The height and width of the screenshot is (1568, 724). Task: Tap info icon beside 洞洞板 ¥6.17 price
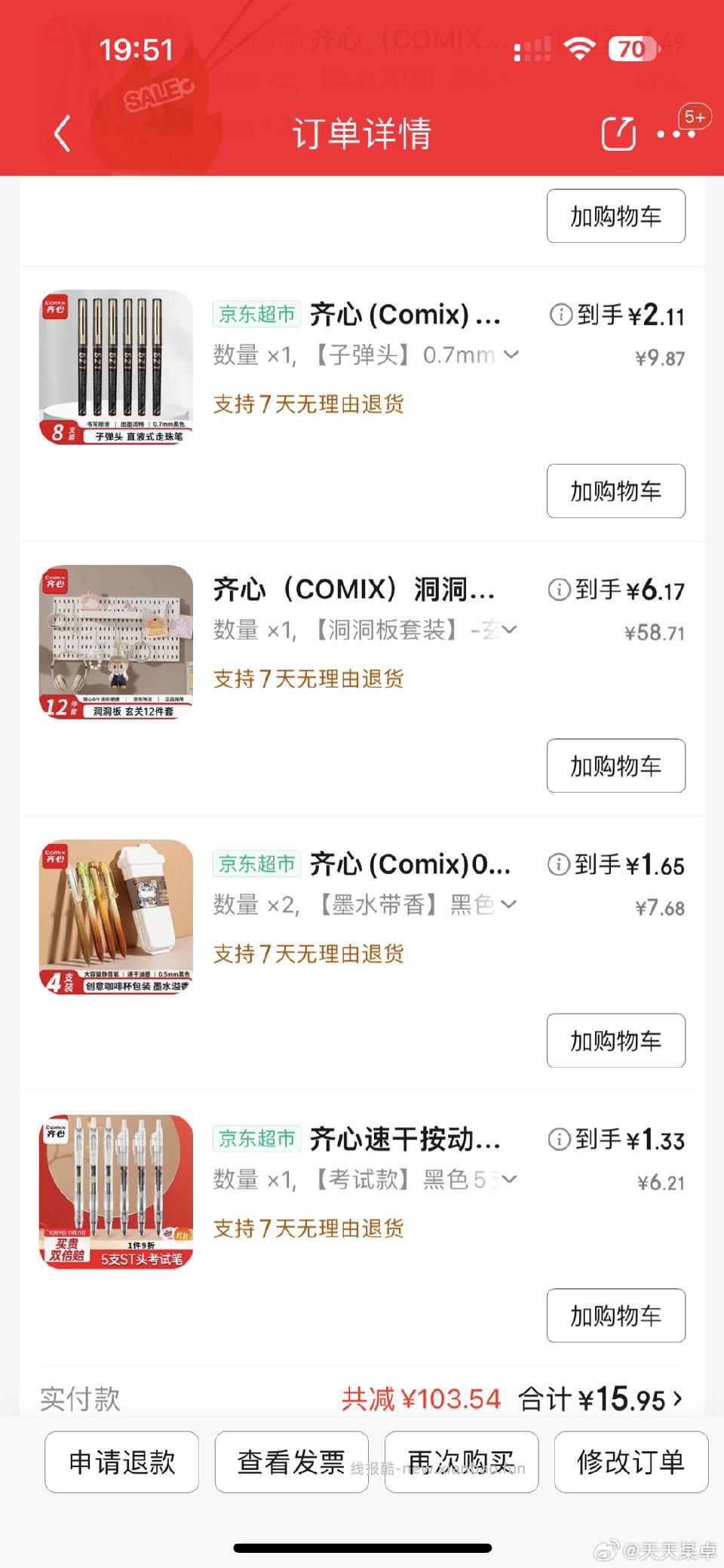tap(559, 591)
